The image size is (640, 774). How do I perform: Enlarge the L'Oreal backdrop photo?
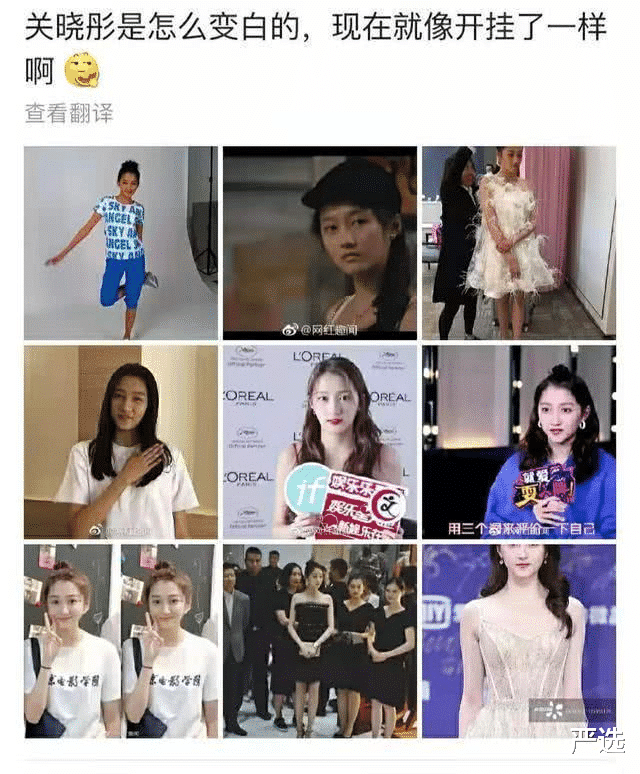point(320,442)
